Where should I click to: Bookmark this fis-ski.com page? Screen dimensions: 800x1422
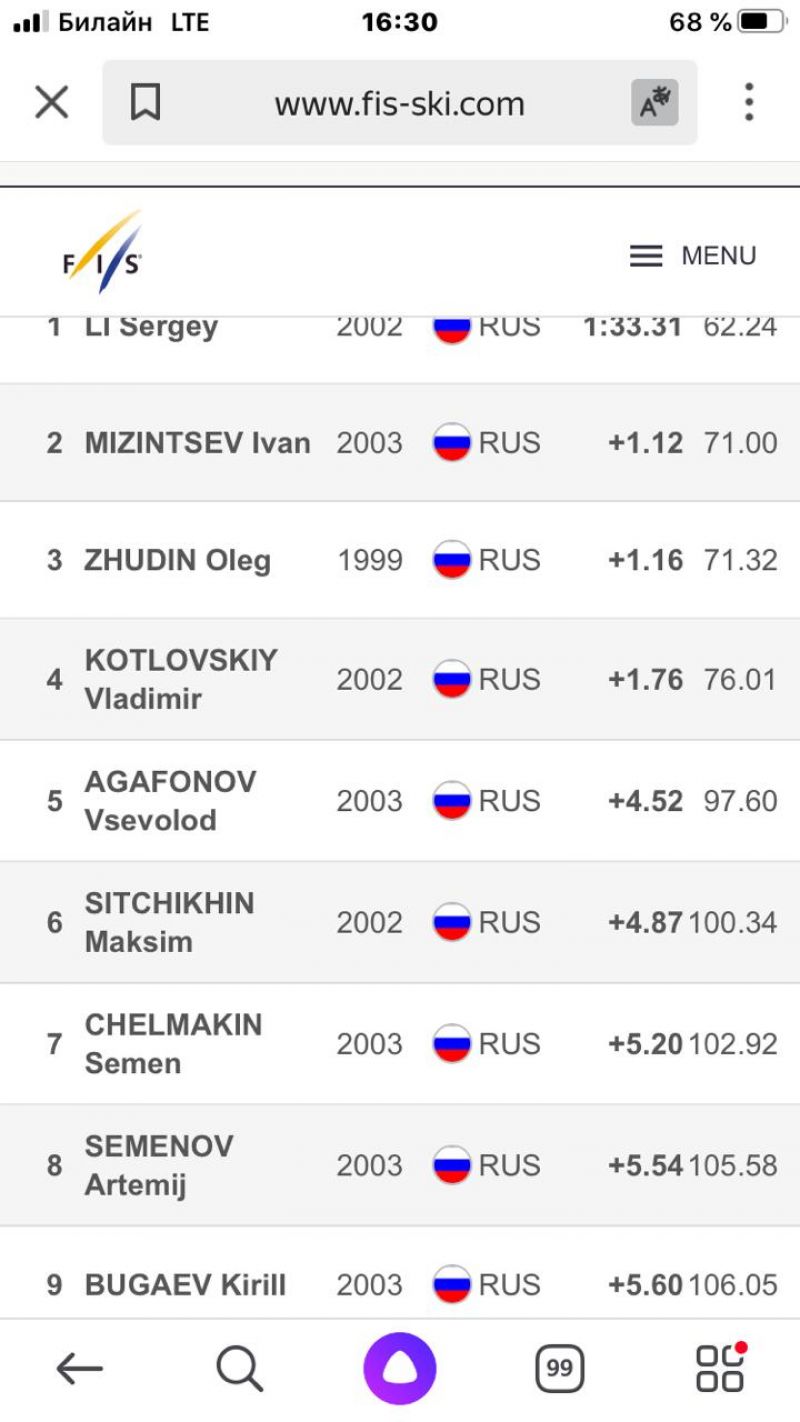point(146,103)
